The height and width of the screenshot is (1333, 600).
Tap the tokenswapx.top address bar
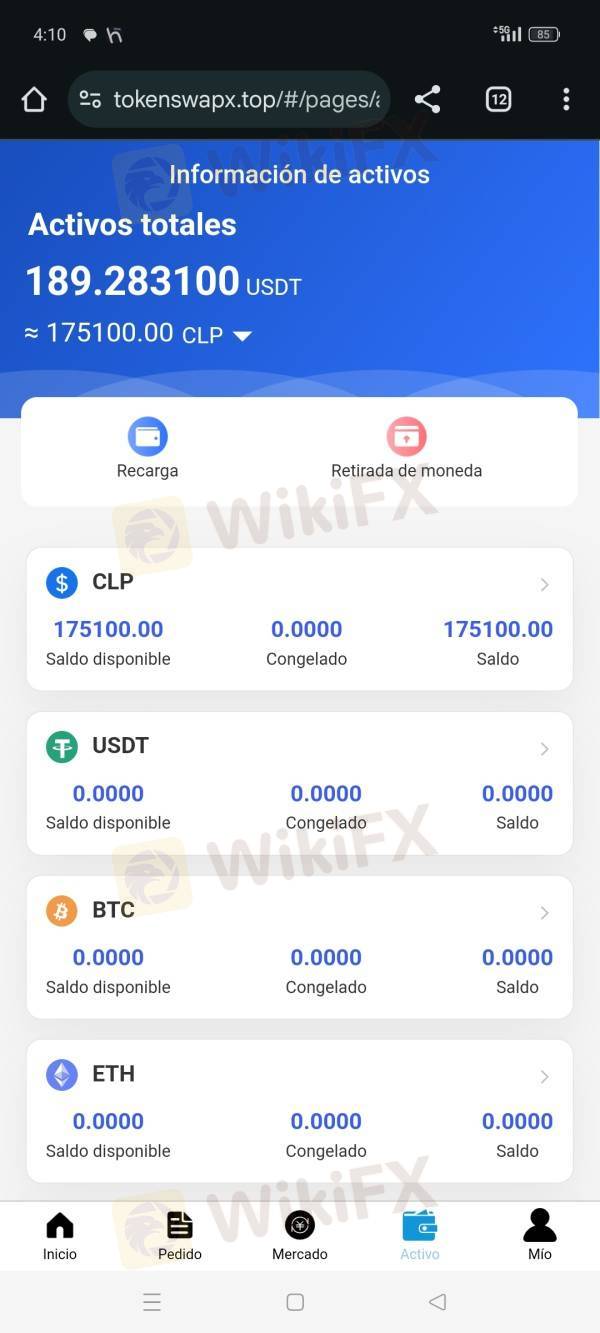[229, 99]
